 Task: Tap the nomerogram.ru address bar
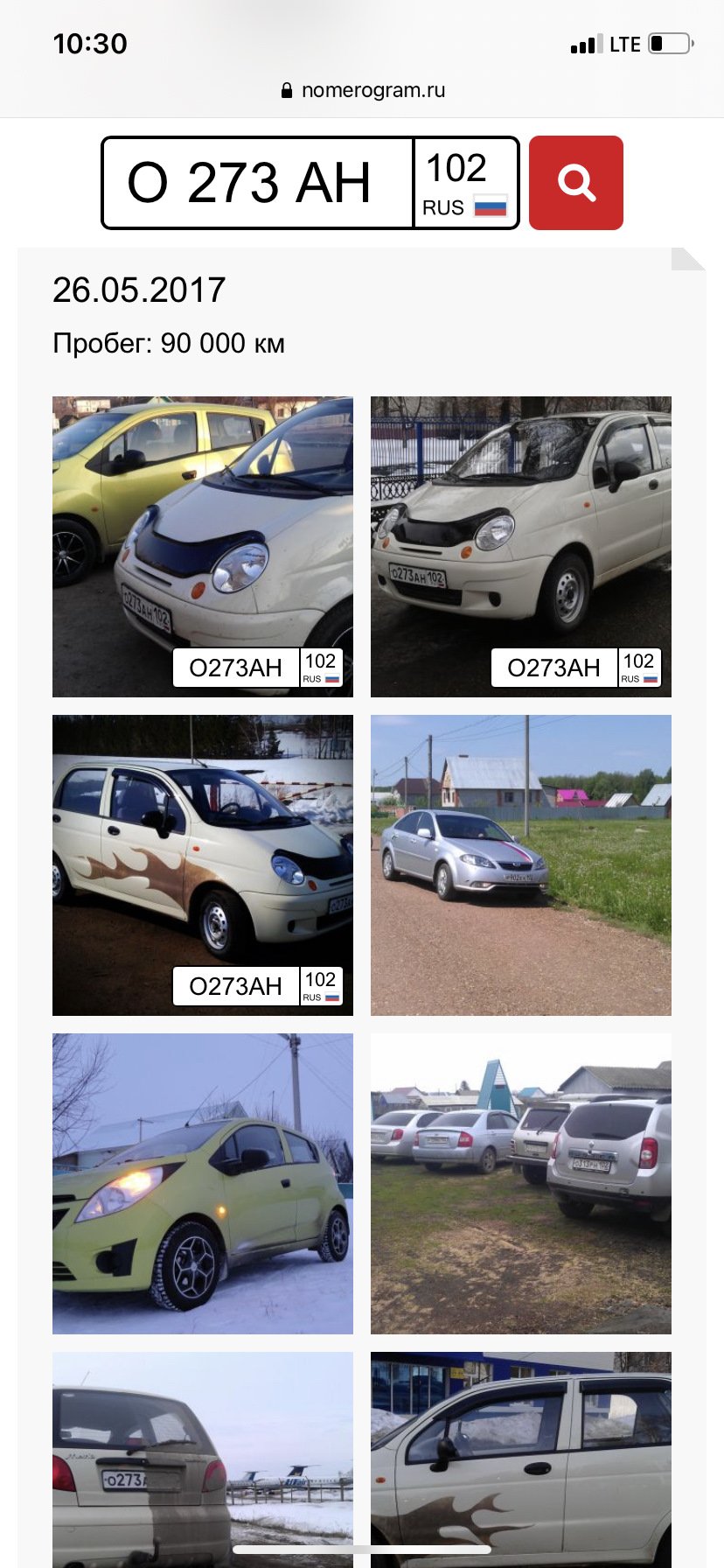click(363, 90)
